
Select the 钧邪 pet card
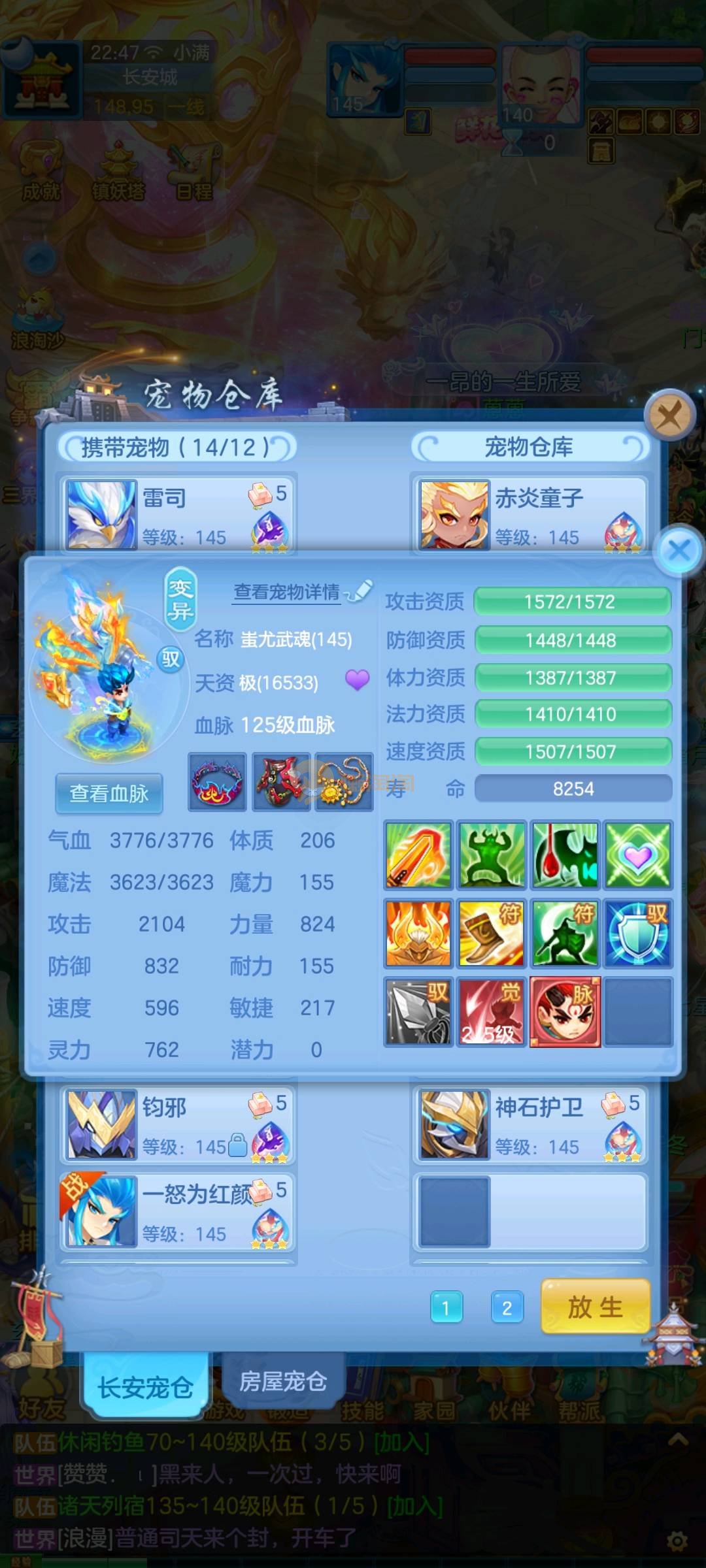tap(178, 1124)
